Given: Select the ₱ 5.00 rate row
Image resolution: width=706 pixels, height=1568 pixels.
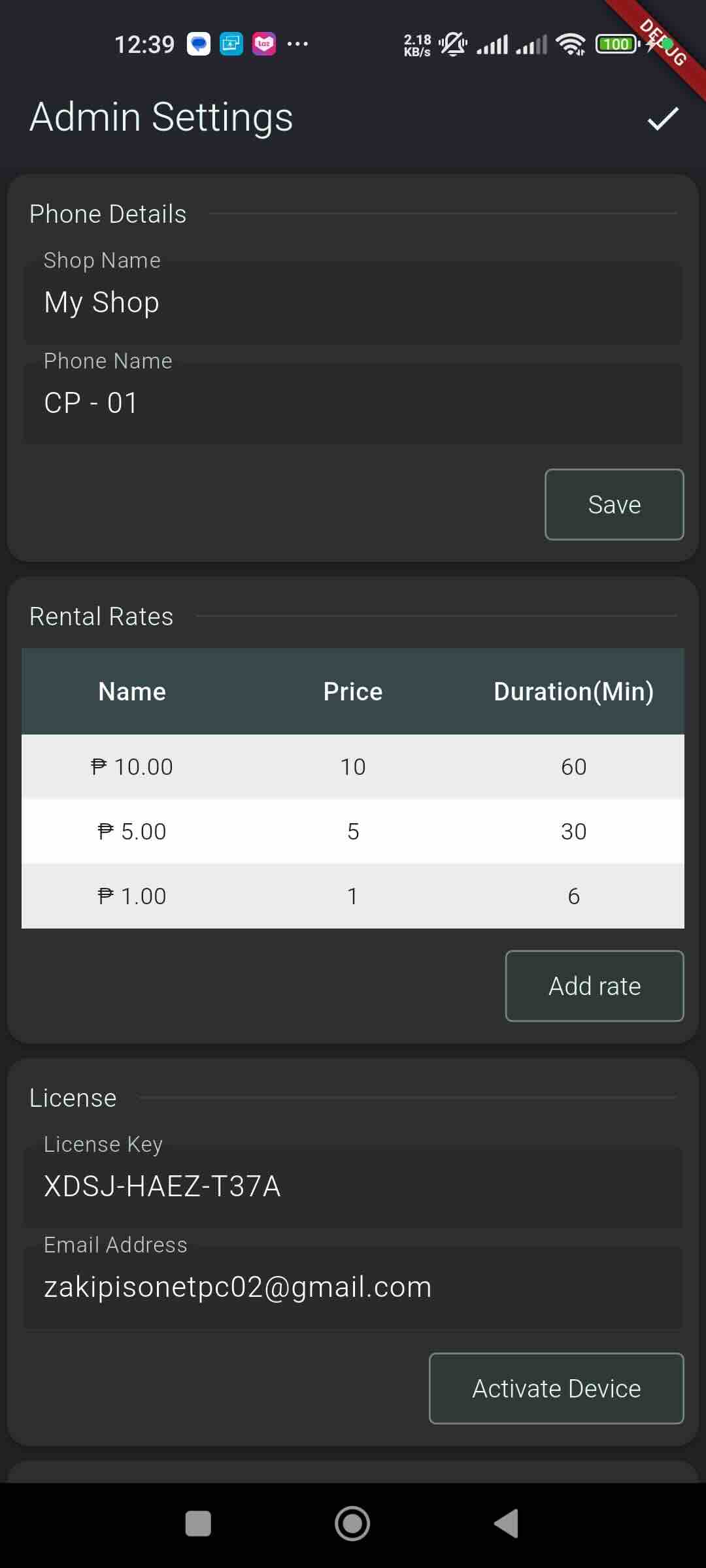Looking at the screenshot, I should tap(353, 831).
